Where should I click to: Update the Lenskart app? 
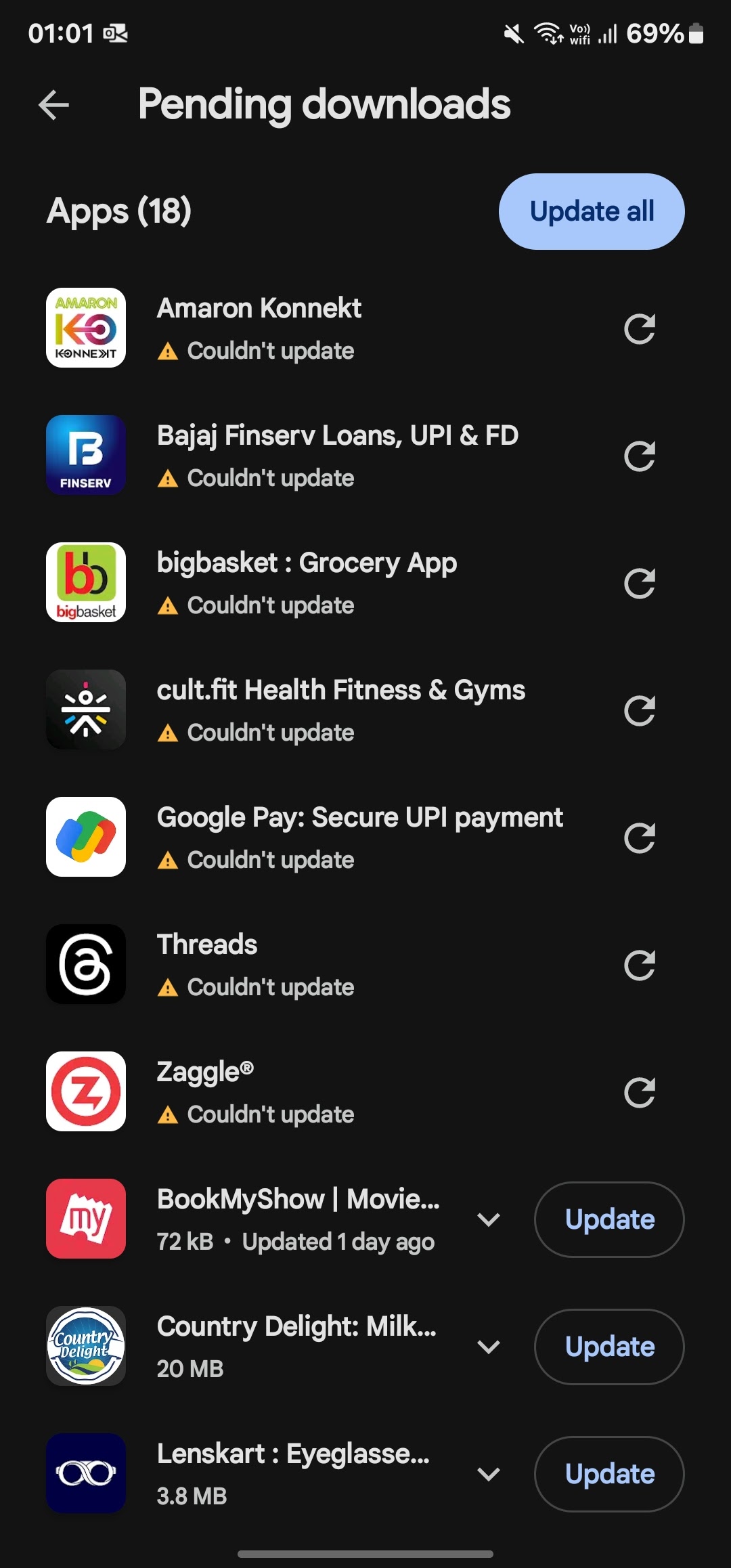coord(609,1474)
